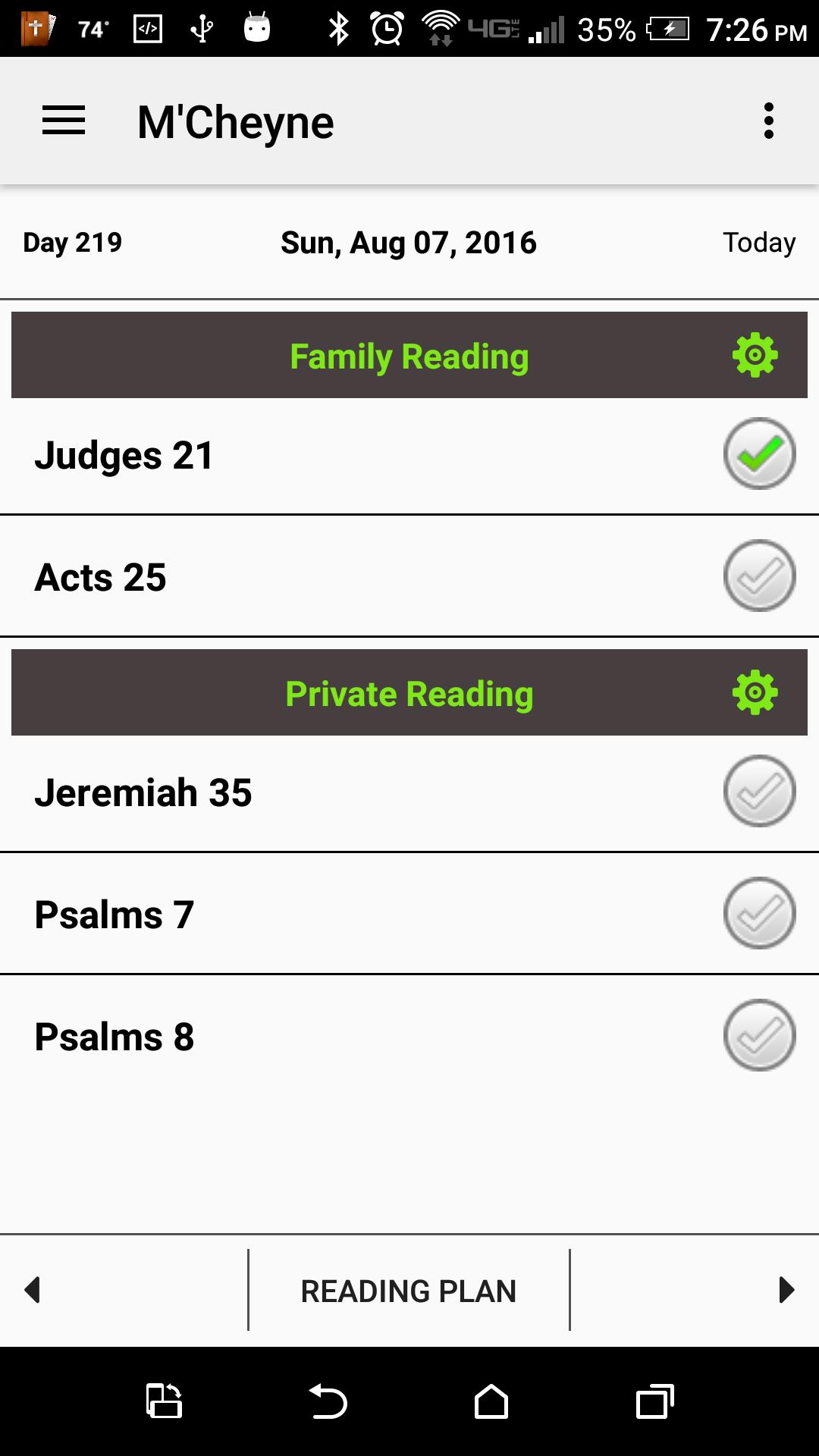Tap the home button in navigation bar

(491, 1401)
